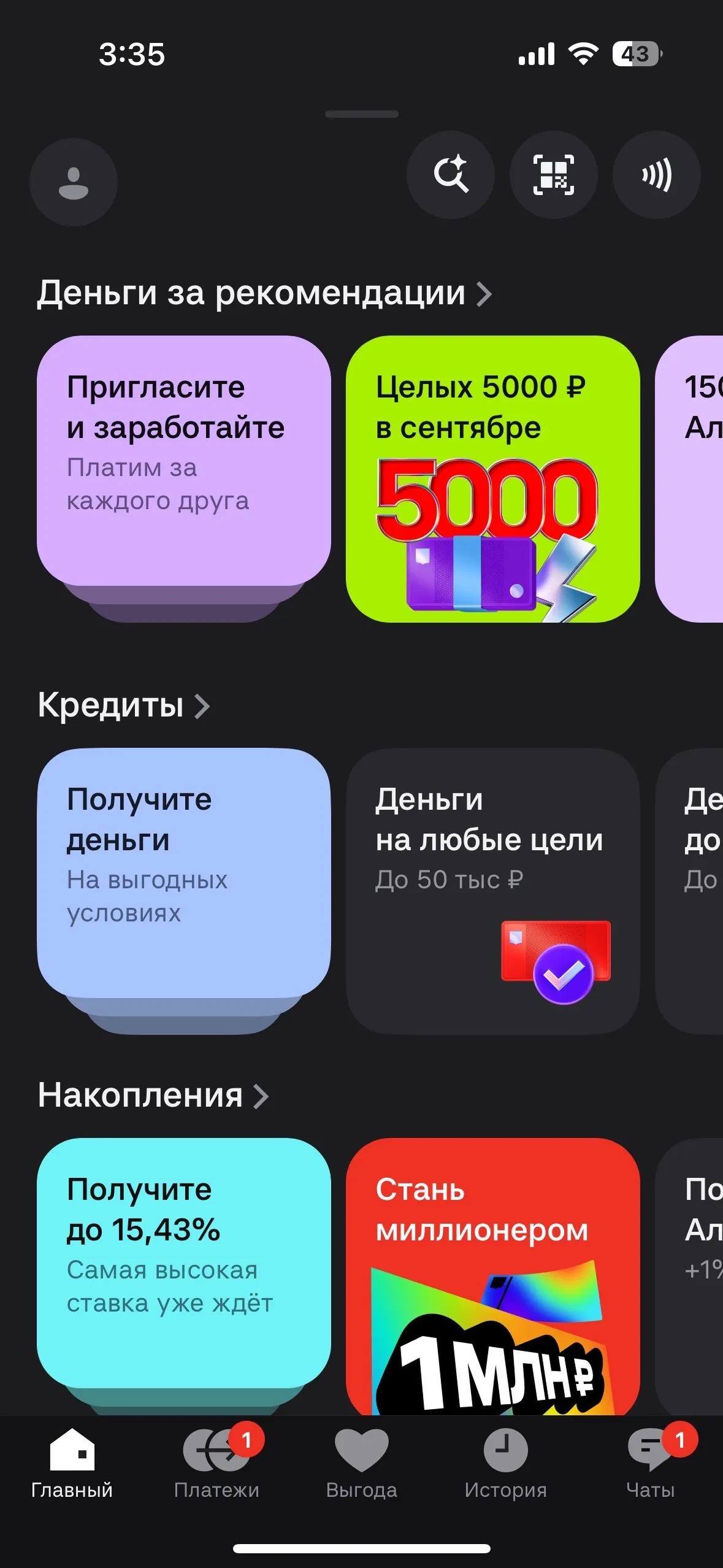Open the Получите деньги card
723x1568 pixels.
pyautogui.click(x=184, y=891)
